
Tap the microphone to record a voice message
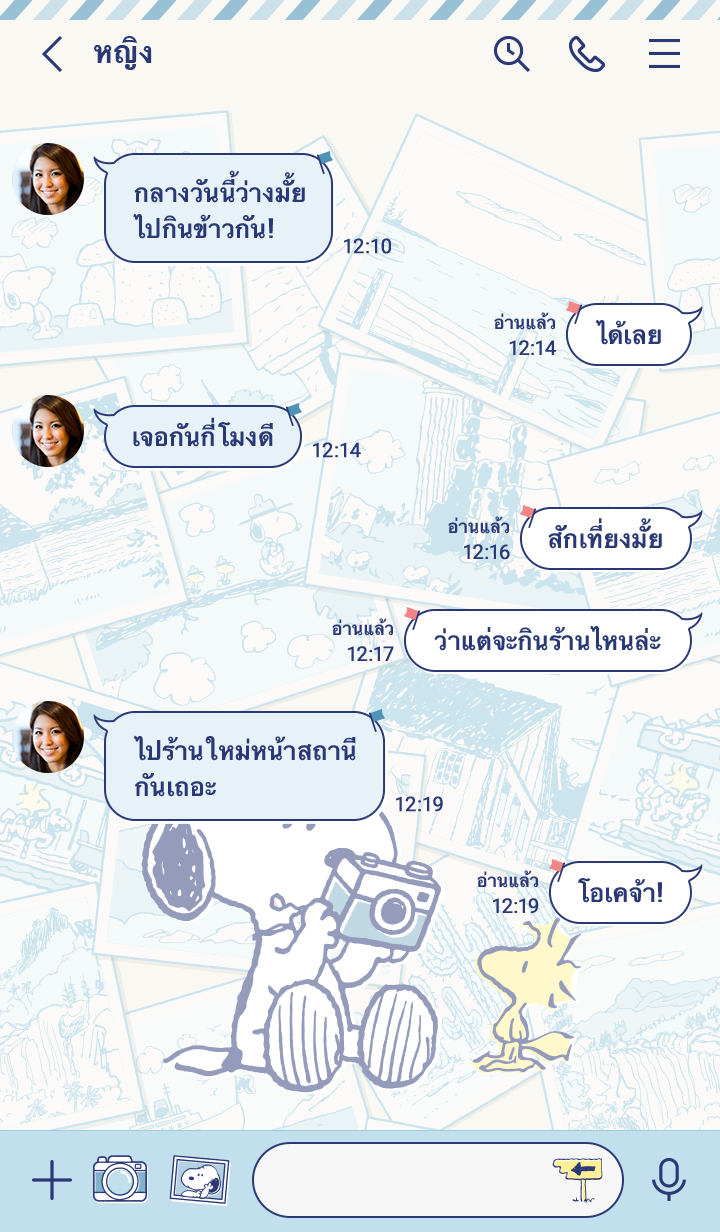669,1180
